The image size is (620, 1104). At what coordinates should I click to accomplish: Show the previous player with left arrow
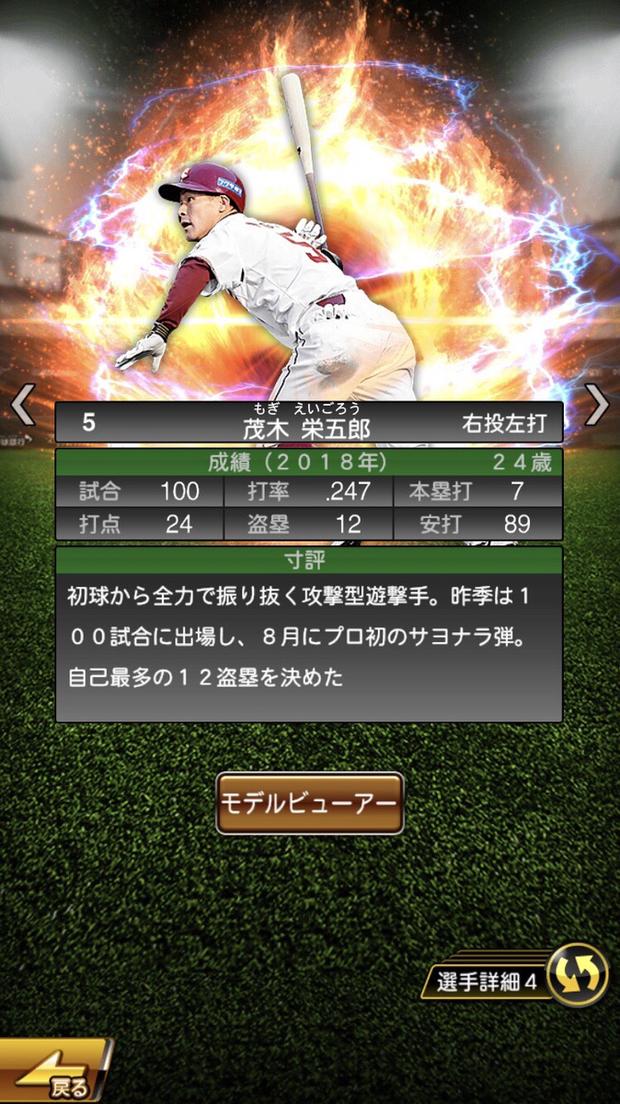(22, 406)
